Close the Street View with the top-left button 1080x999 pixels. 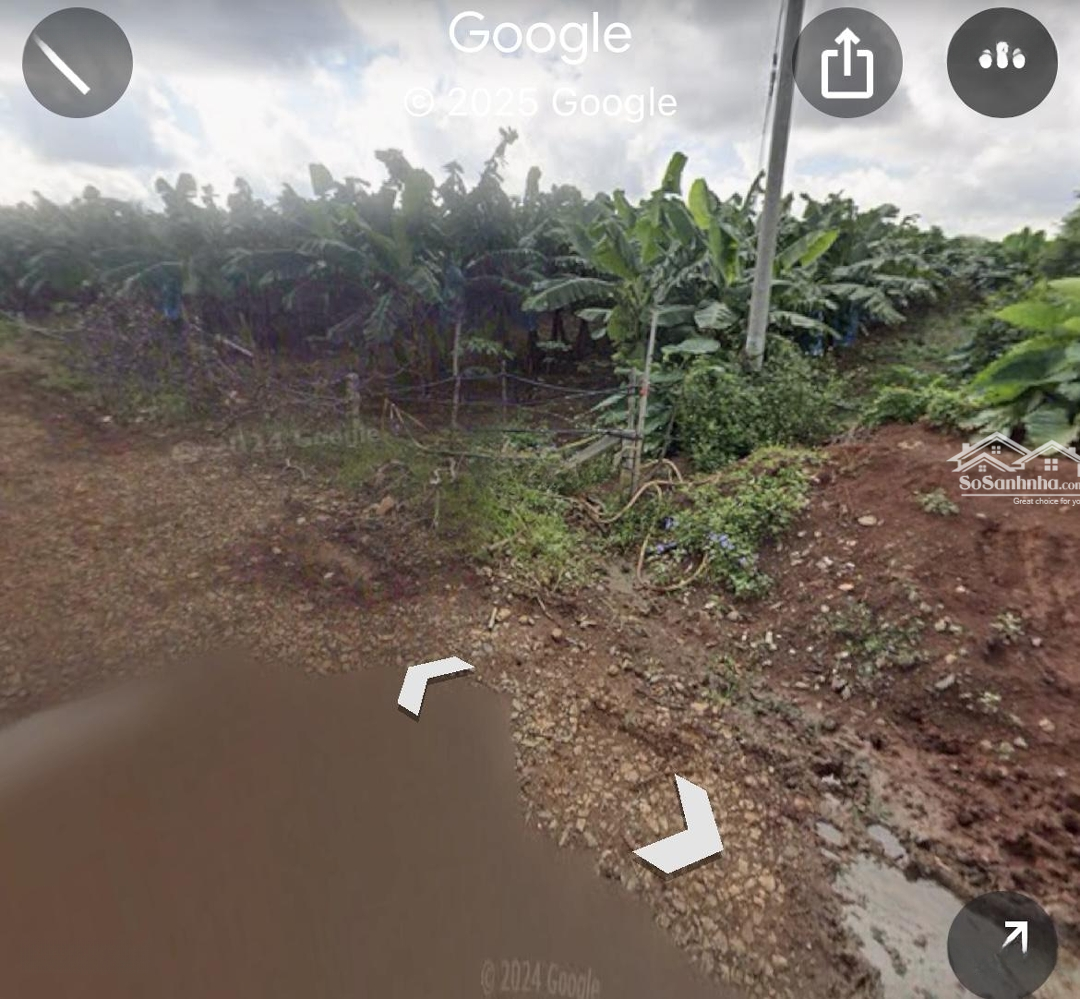click(x=77, y=62)
